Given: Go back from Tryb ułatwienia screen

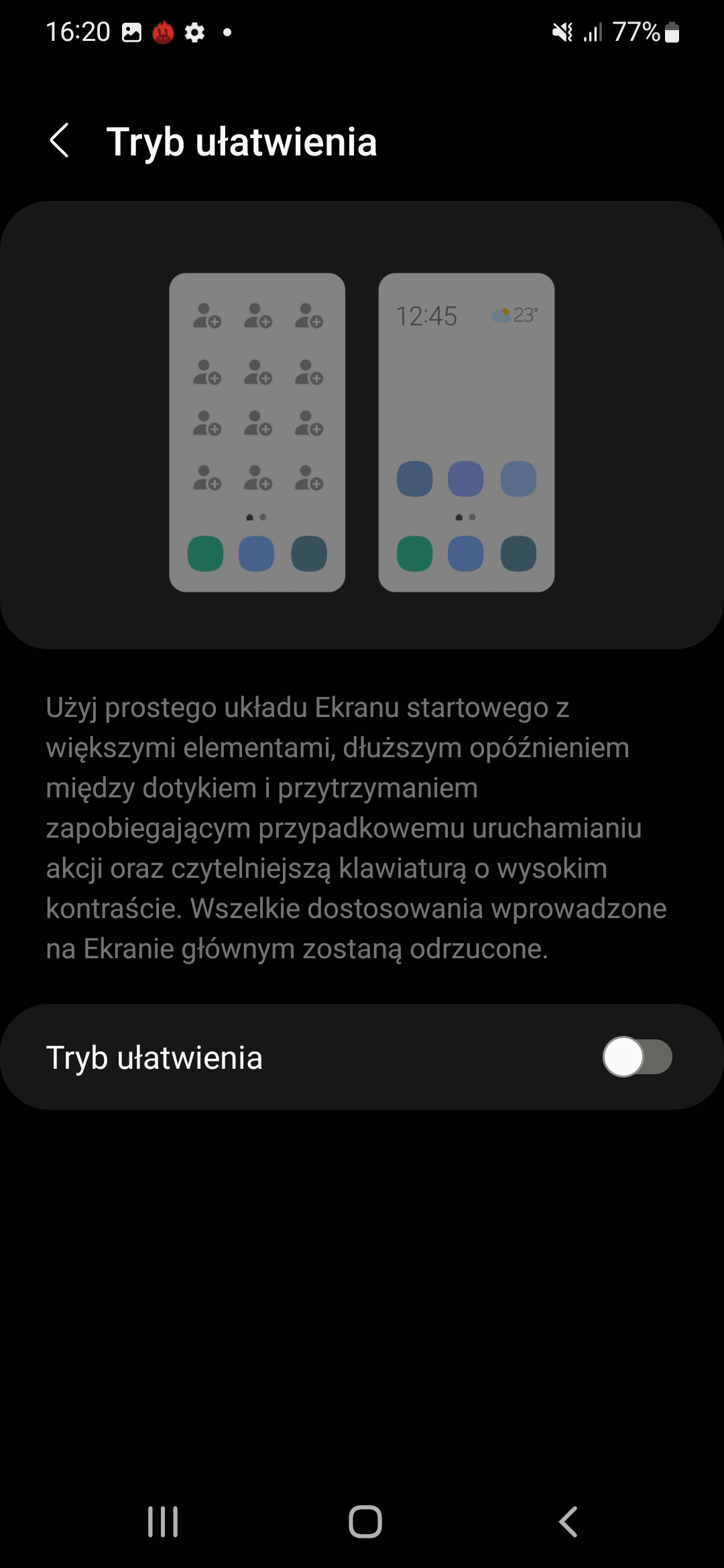Looking at the screenshot, I should coord(60,141).
